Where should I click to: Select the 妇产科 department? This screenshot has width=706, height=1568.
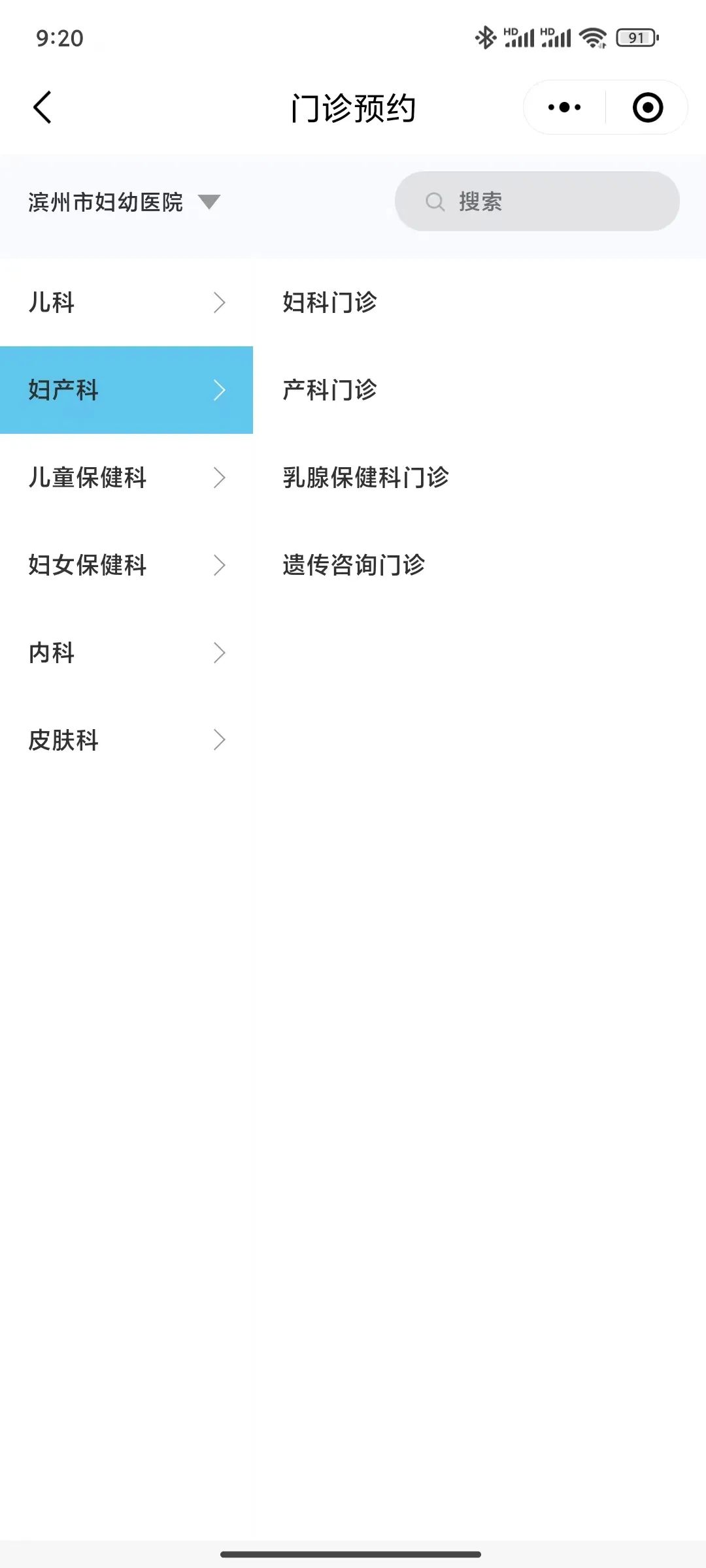click(126, 390)
